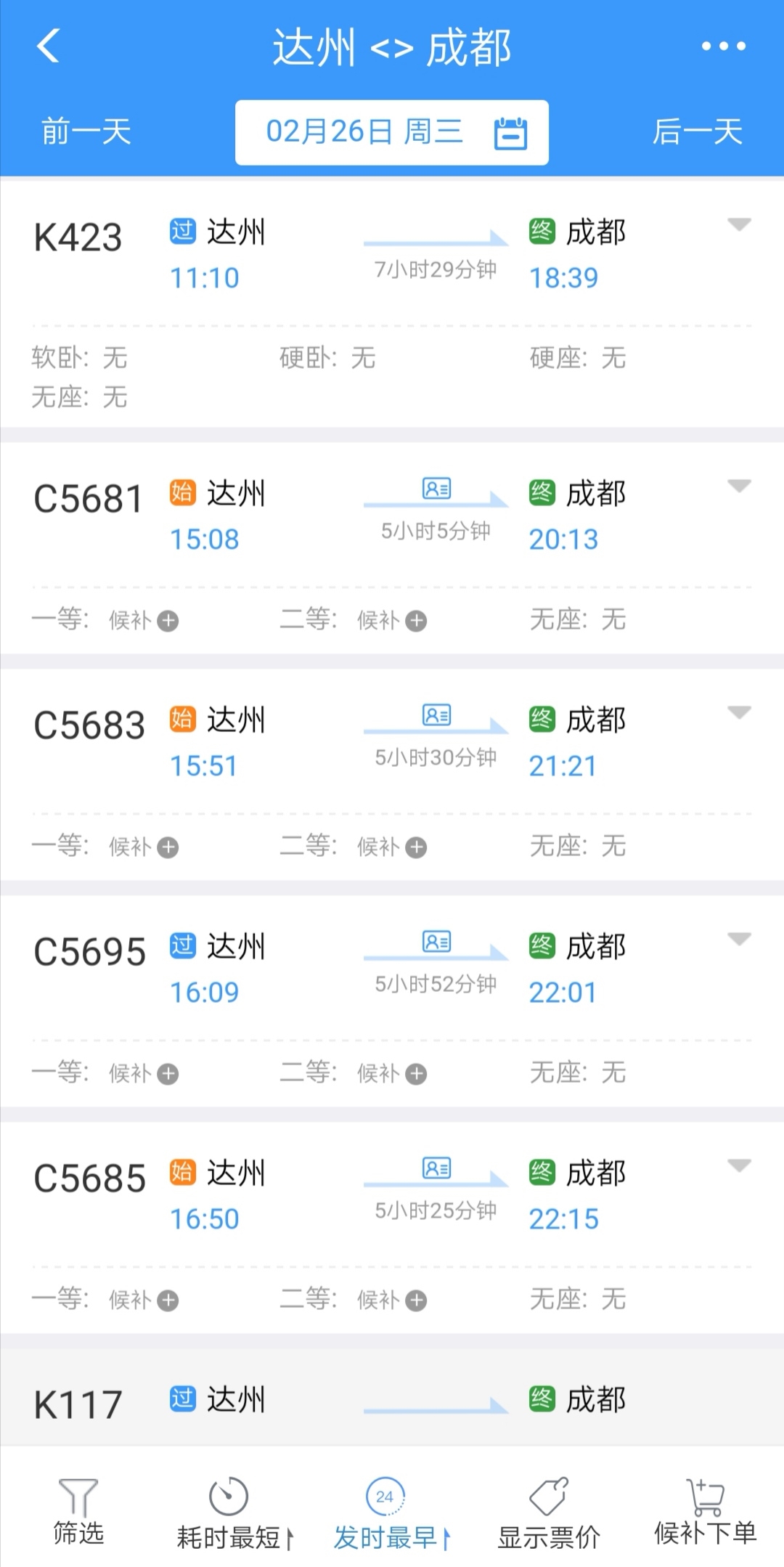Add 二等 waitlist for train C5685
This screenshot has width=784, height=1567.
pyautogui.click(x=416, y=1301)
